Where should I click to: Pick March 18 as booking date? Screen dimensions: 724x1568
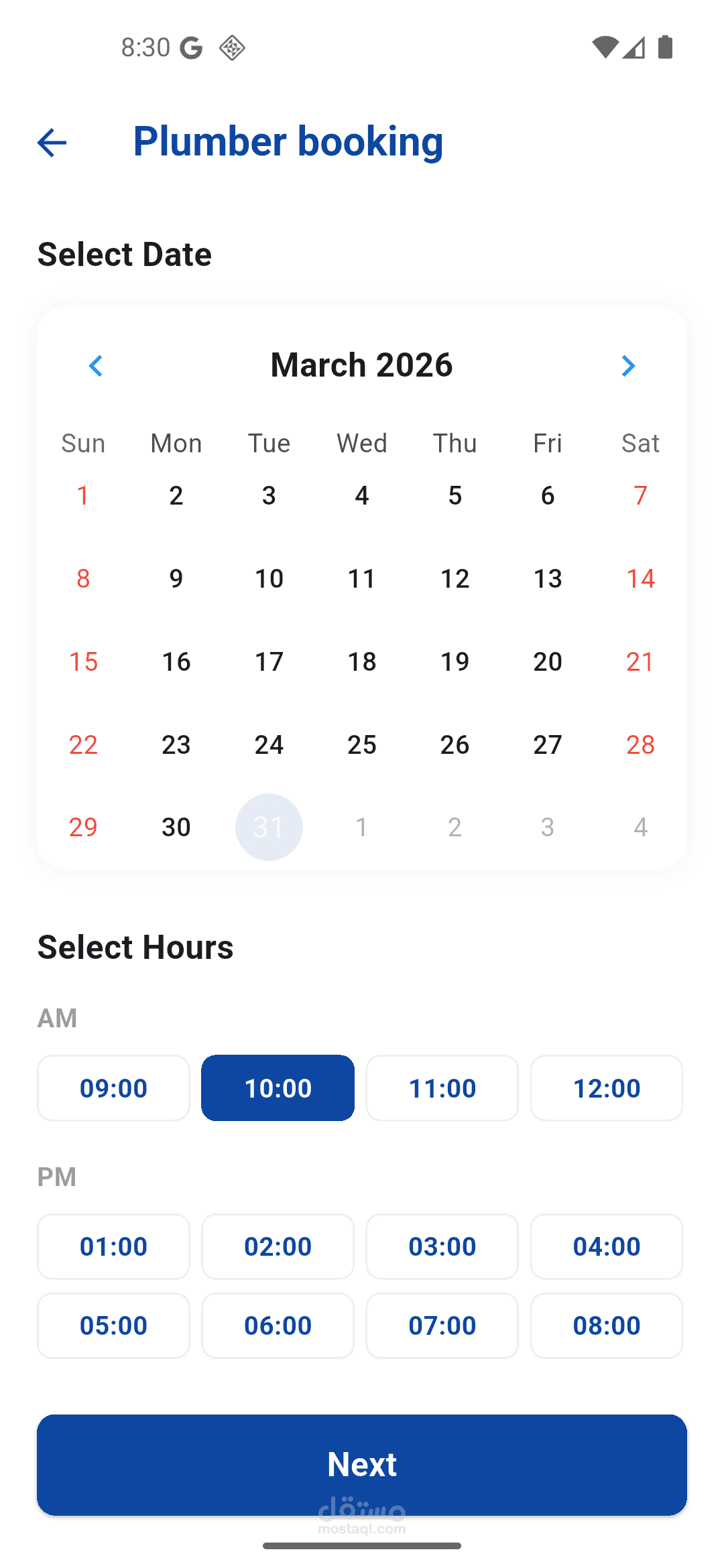362,661
